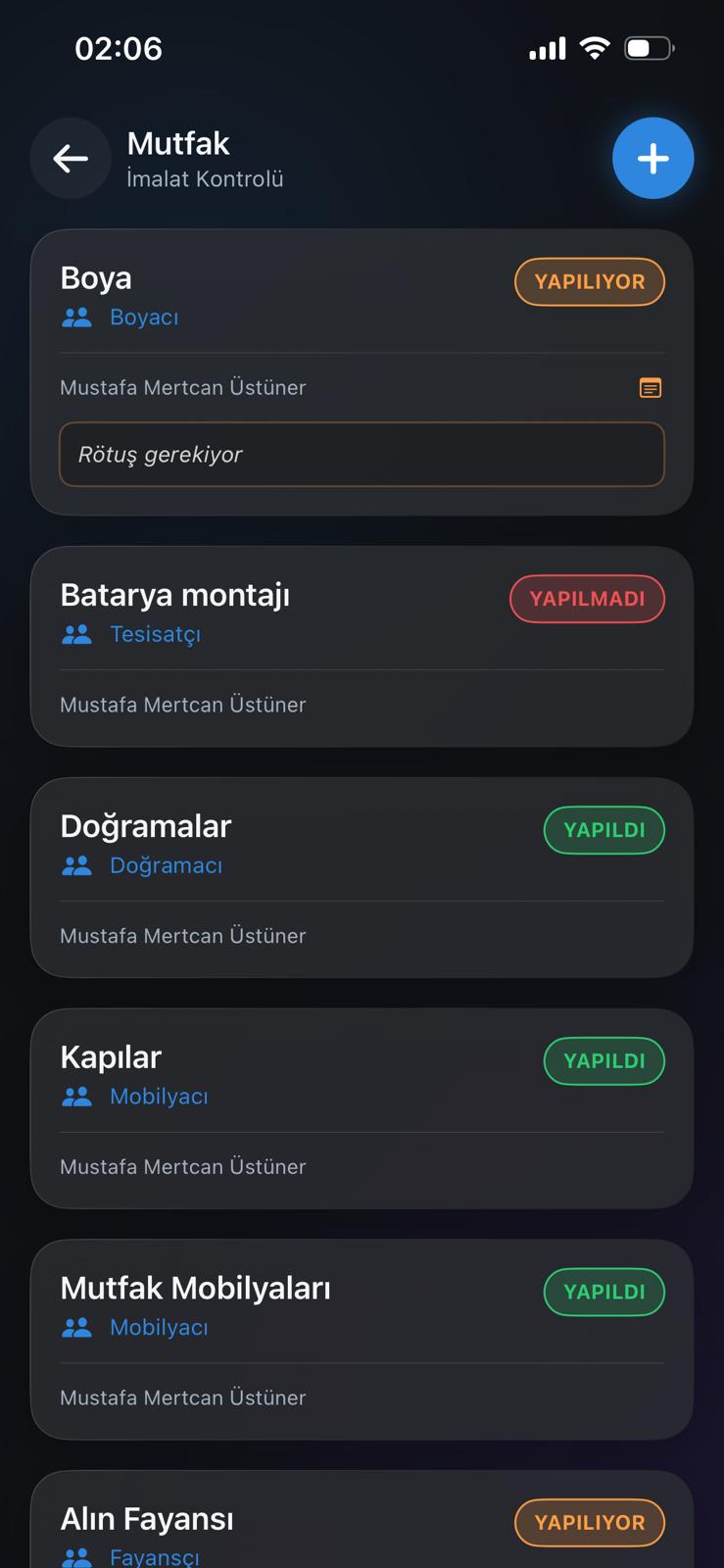The width and height of the screenshot is (724, 1568).
Task: Tap the Fayansçı workers icon
Action: [76, 1556]
